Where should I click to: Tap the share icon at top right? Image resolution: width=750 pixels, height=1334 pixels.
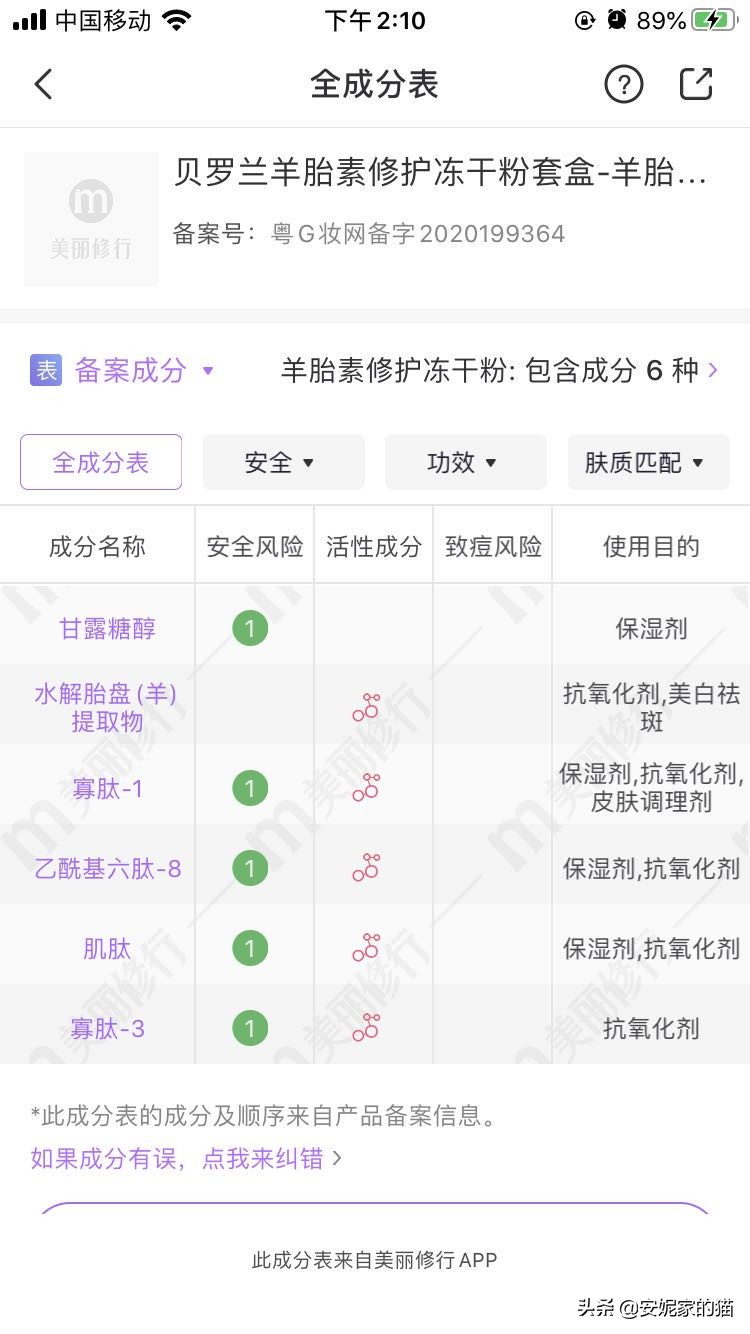(696, 84)
